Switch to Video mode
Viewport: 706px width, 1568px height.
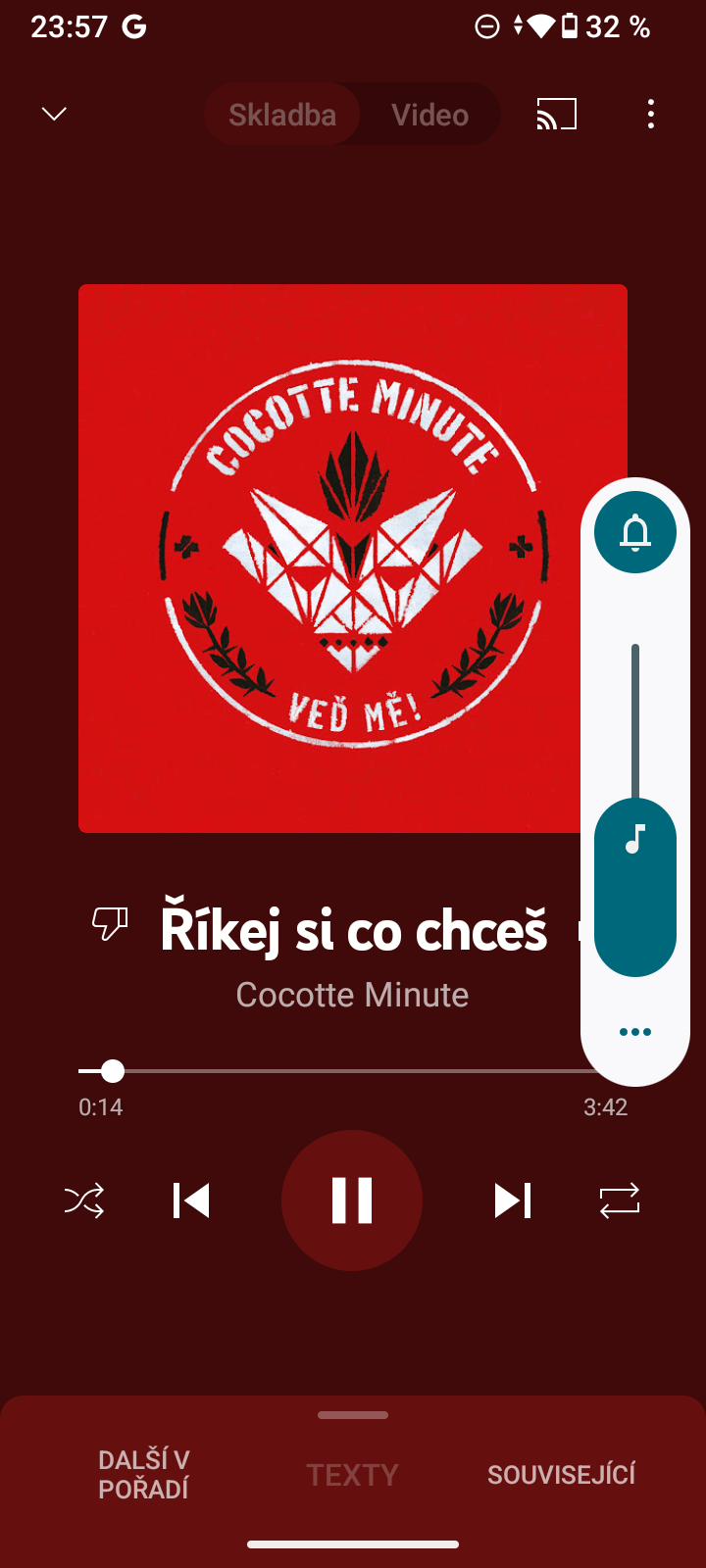(x=429, y=115)
